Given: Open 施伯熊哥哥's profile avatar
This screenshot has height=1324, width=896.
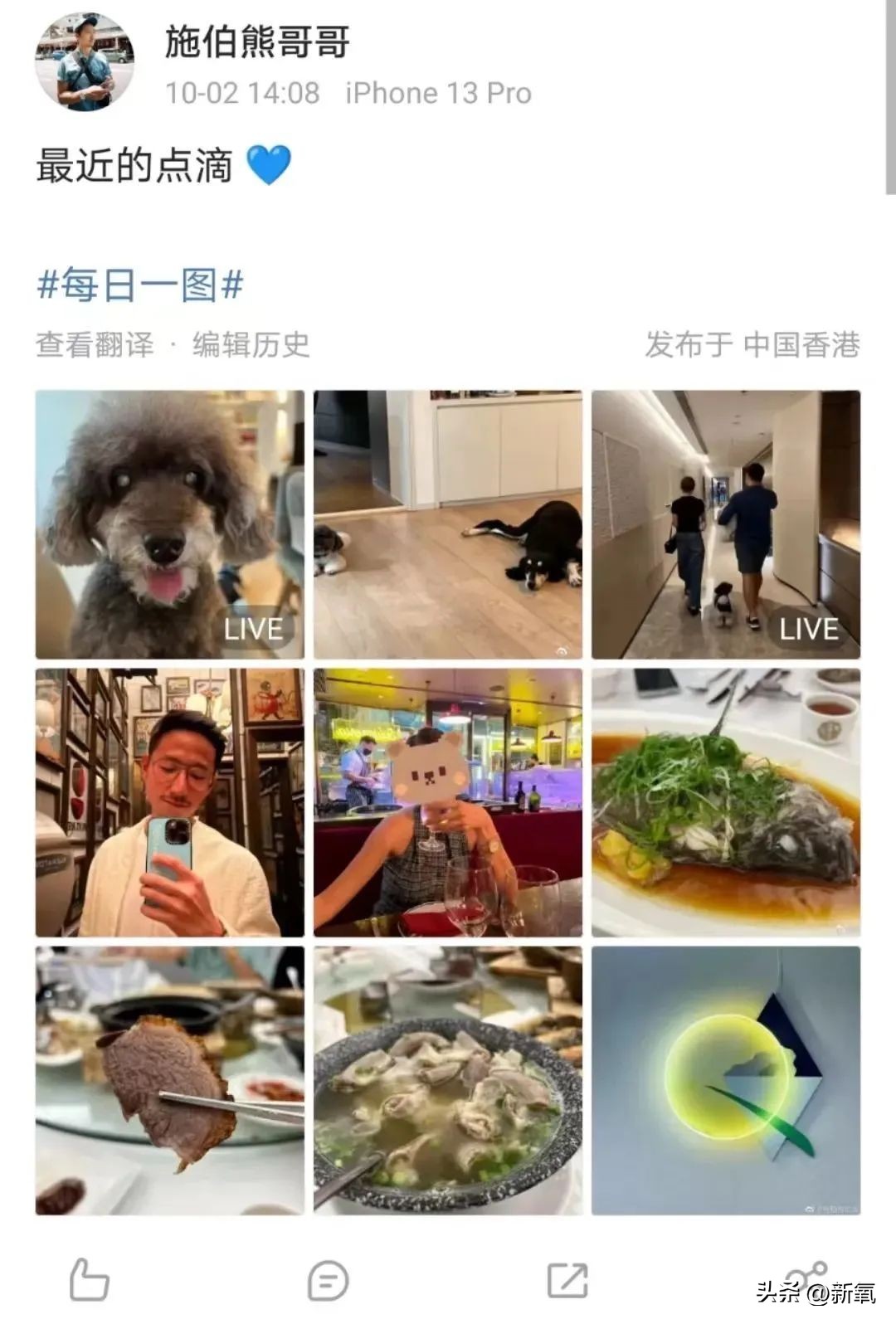Looking at the screenshot, I should coord(85,61).
